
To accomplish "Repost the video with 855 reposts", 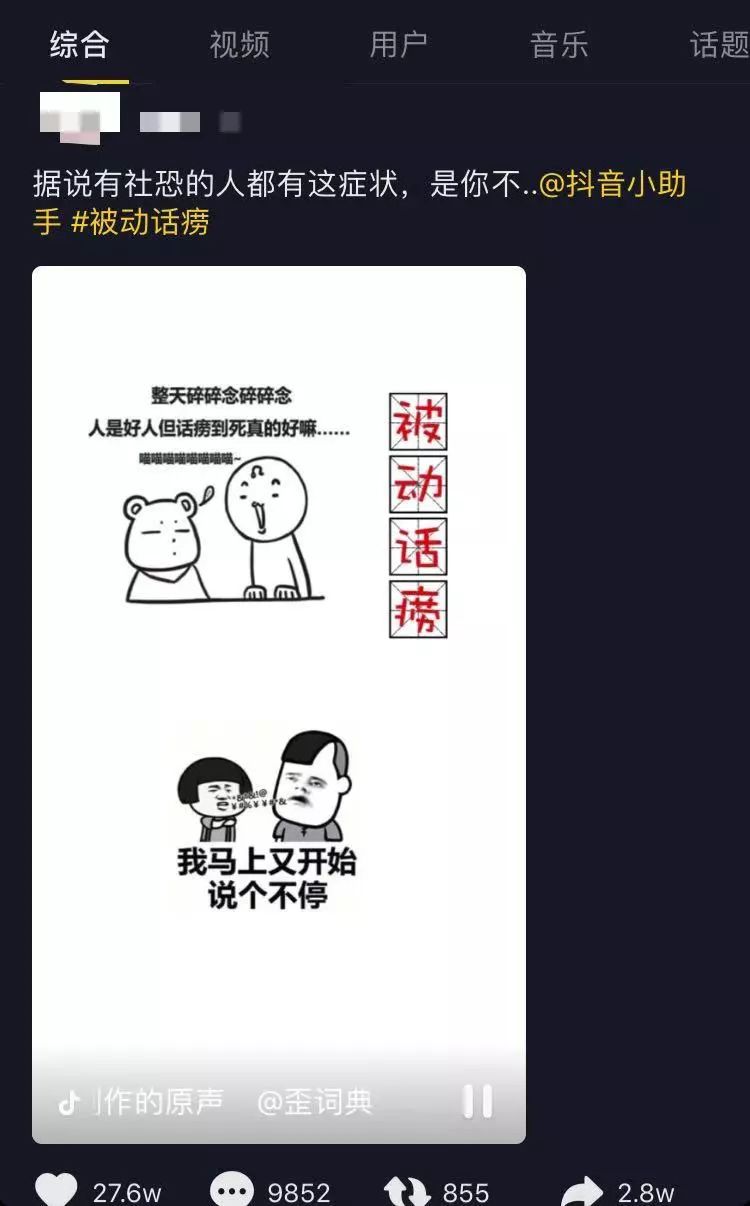I will (406, 1190).
